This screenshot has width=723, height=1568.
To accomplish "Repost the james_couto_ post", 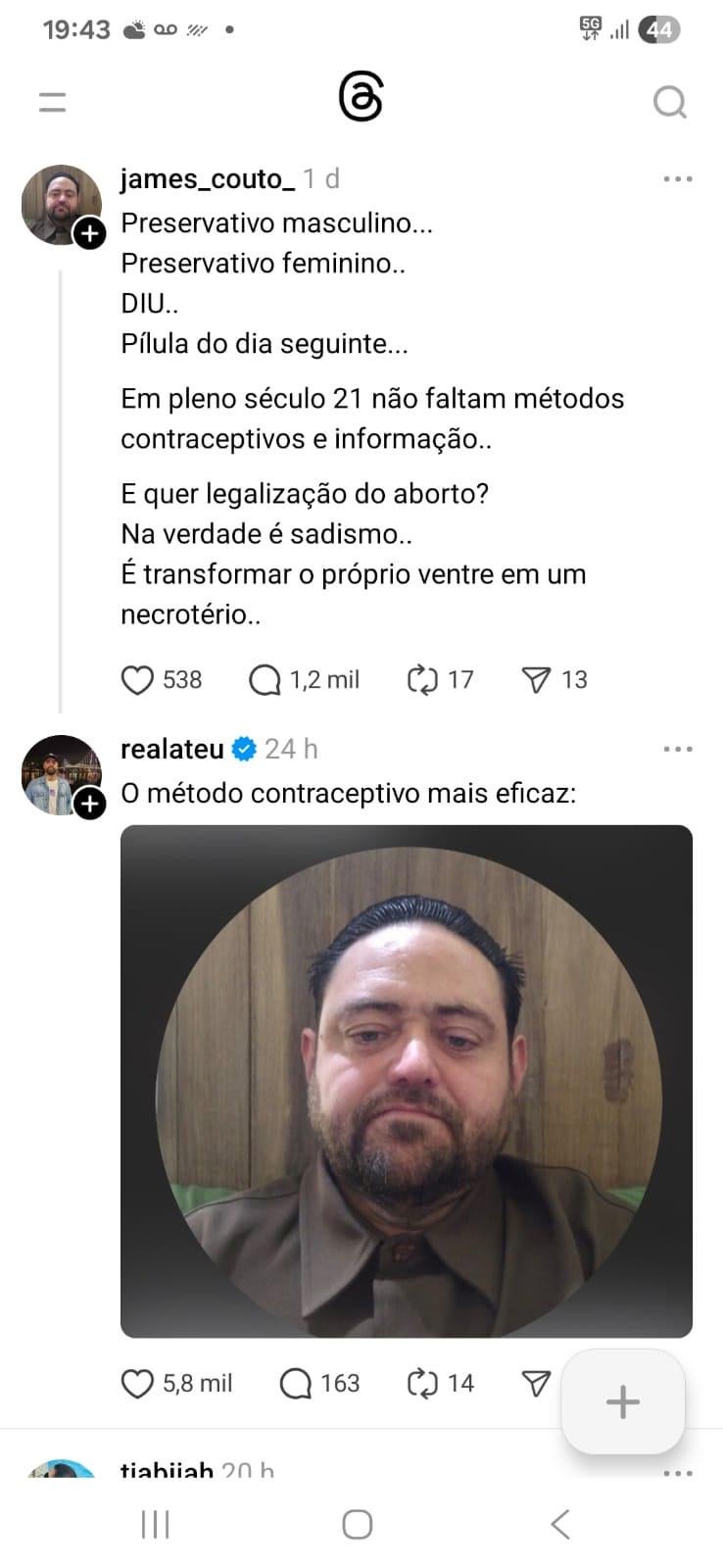I will point(422,679).
